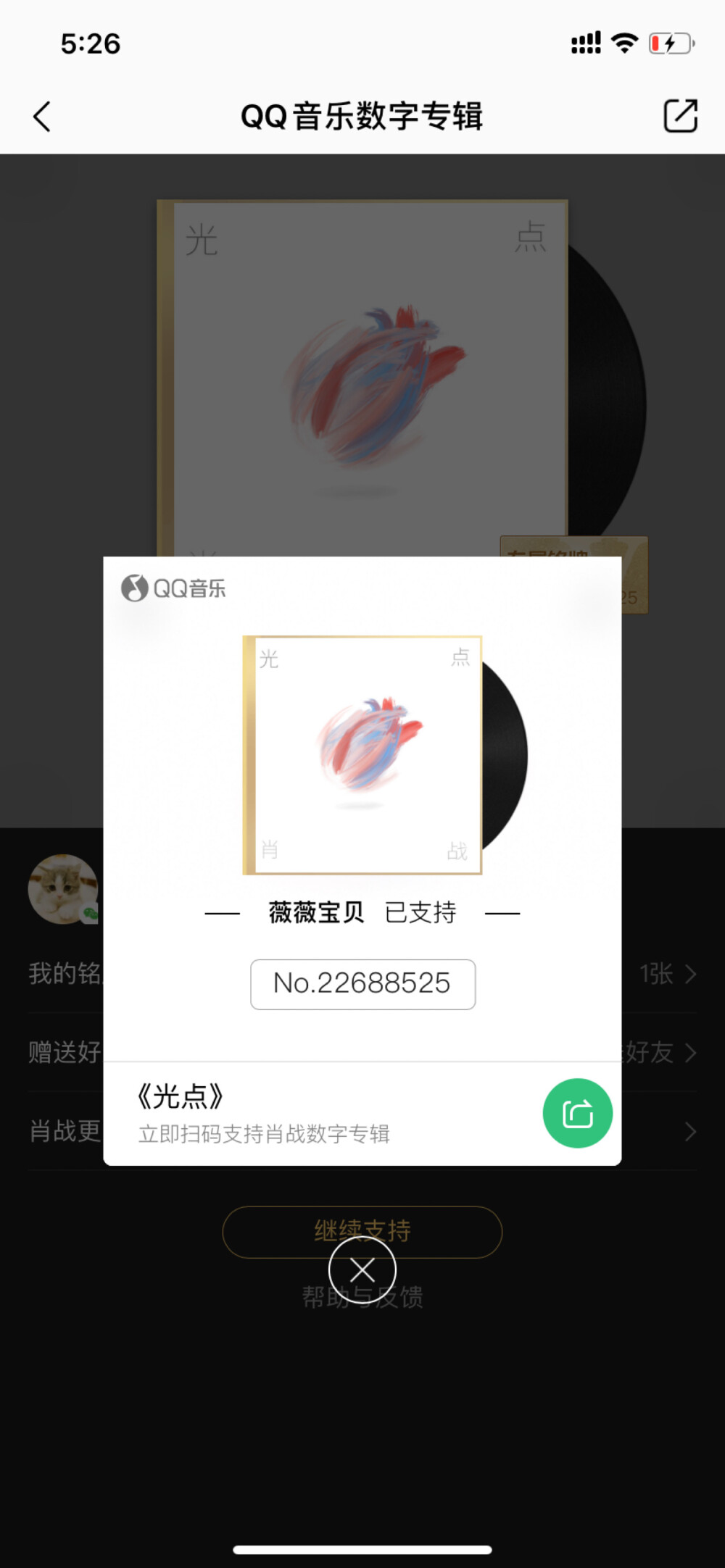Tap the No.22688525 serial number field
725x1568 pixels.
pyautogui.click(x=362, y=983)
